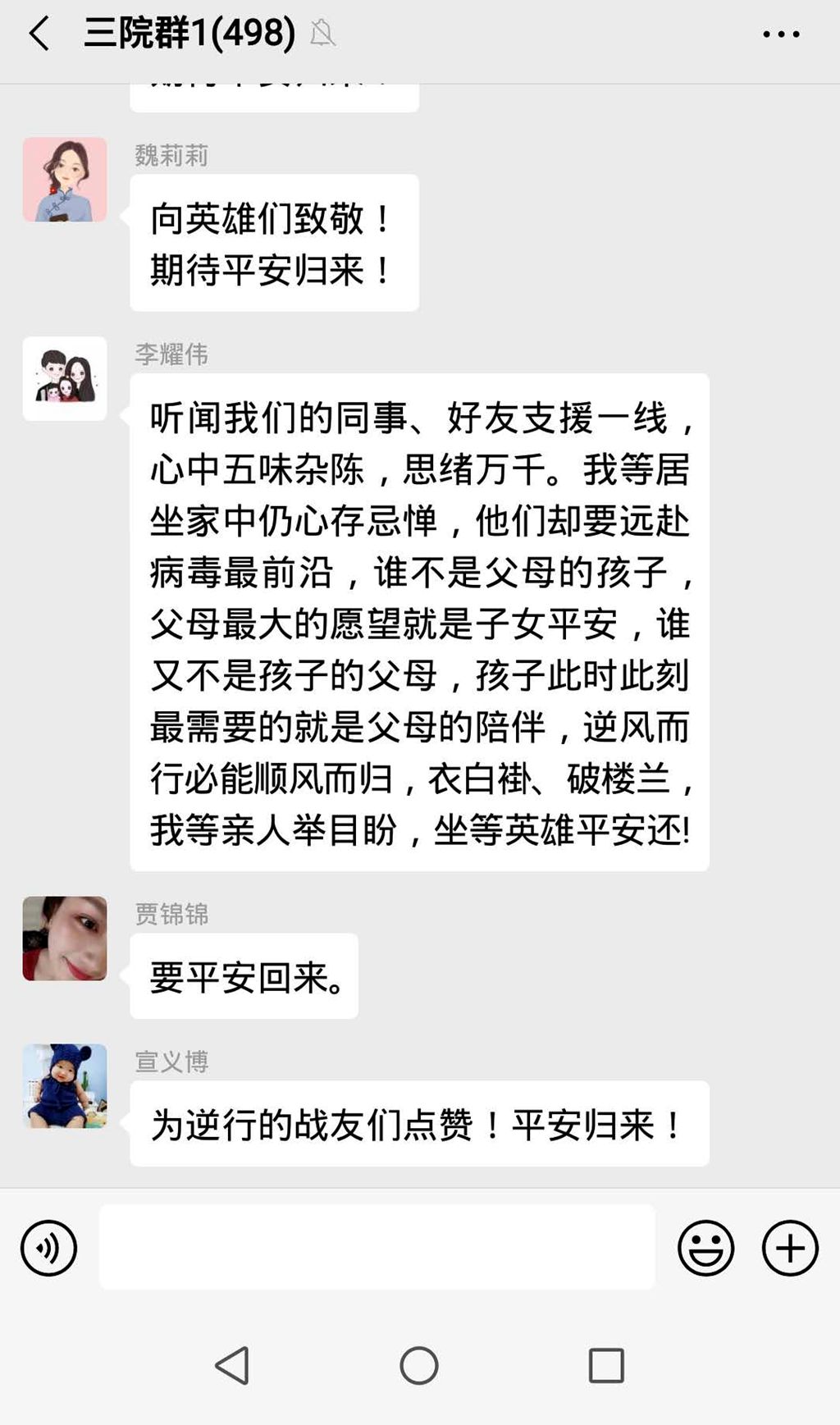Viewport: 840px width, 1425px height.
Task: Switch to voice message input
Action: [48, 1248]
